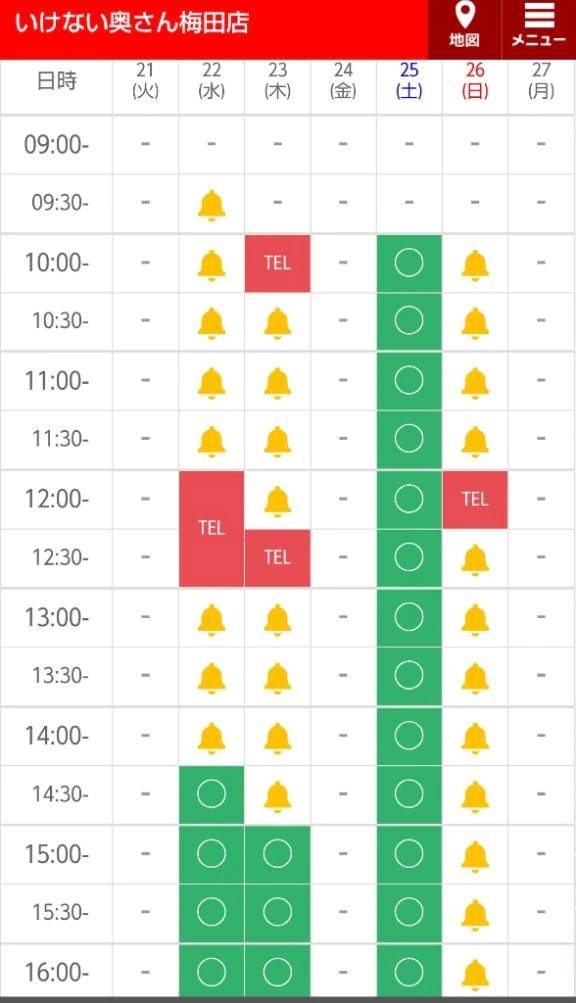Image resolution: width=576 pixels, height=1003 pixels.
Task: Choose the 14:30 open slot on Wednesday 22
Action: click(x=211, y=794)
